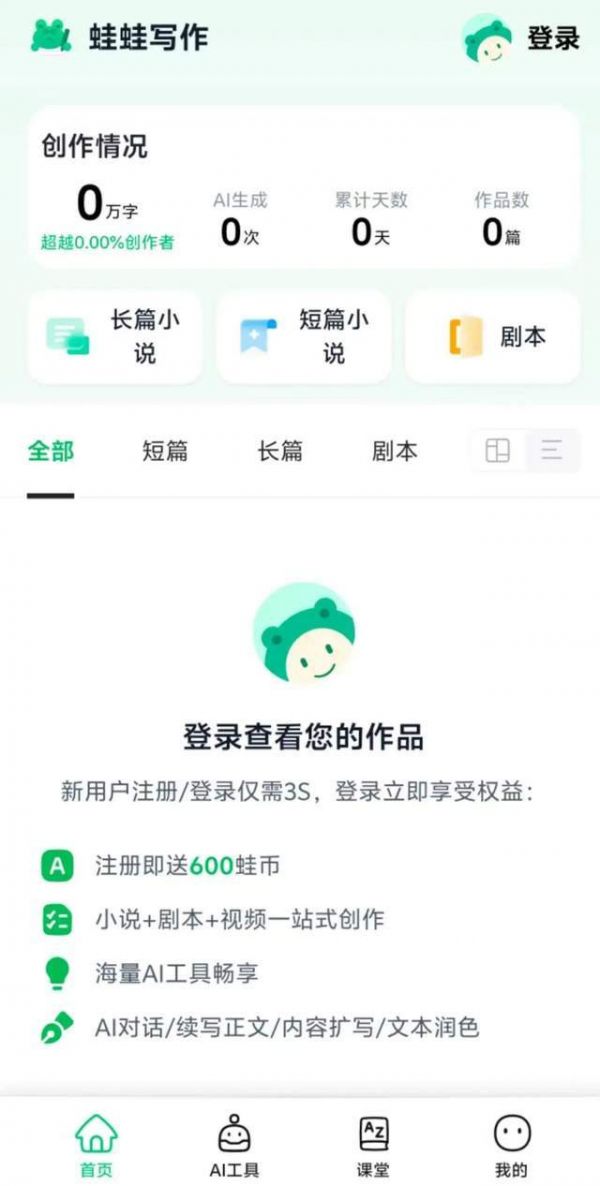Show works under the 长篇 tab
Image resolution: width=600 pixels, height=1186 pixels.
pyautogui.click(x=280, y=451)
